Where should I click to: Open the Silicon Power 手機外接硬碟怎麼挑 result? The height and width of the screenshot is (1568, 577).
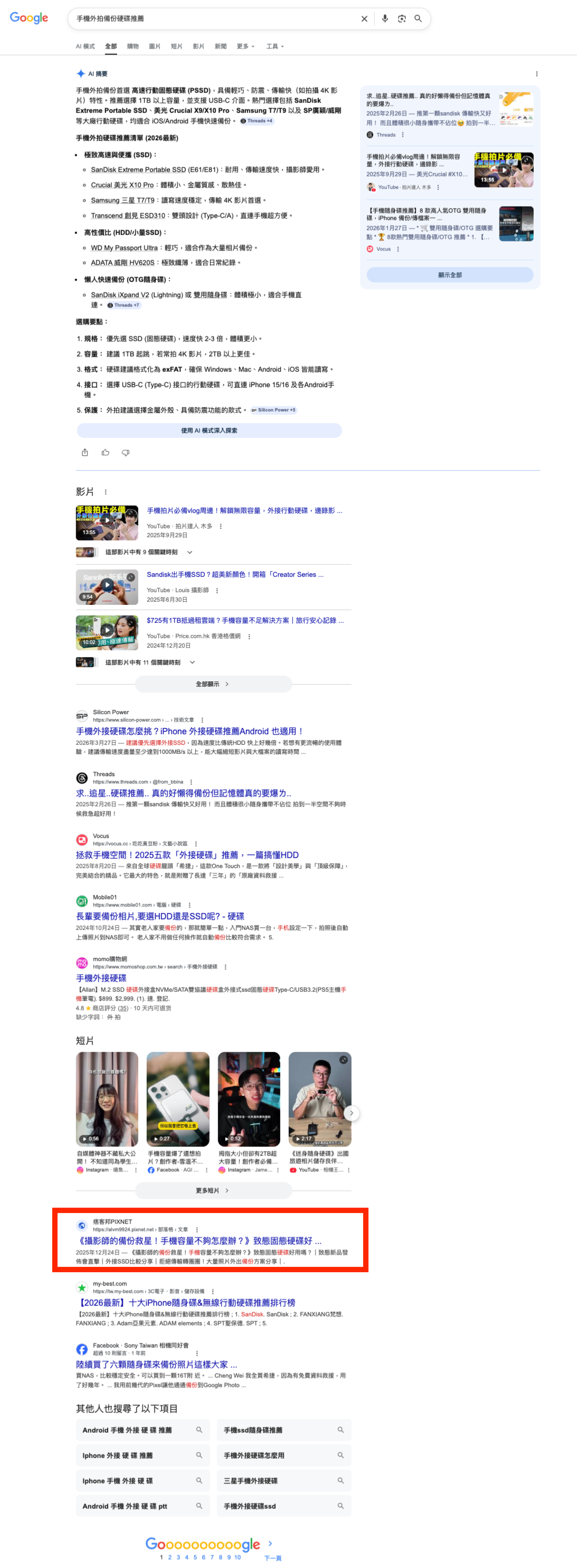[x=190, y=731]
